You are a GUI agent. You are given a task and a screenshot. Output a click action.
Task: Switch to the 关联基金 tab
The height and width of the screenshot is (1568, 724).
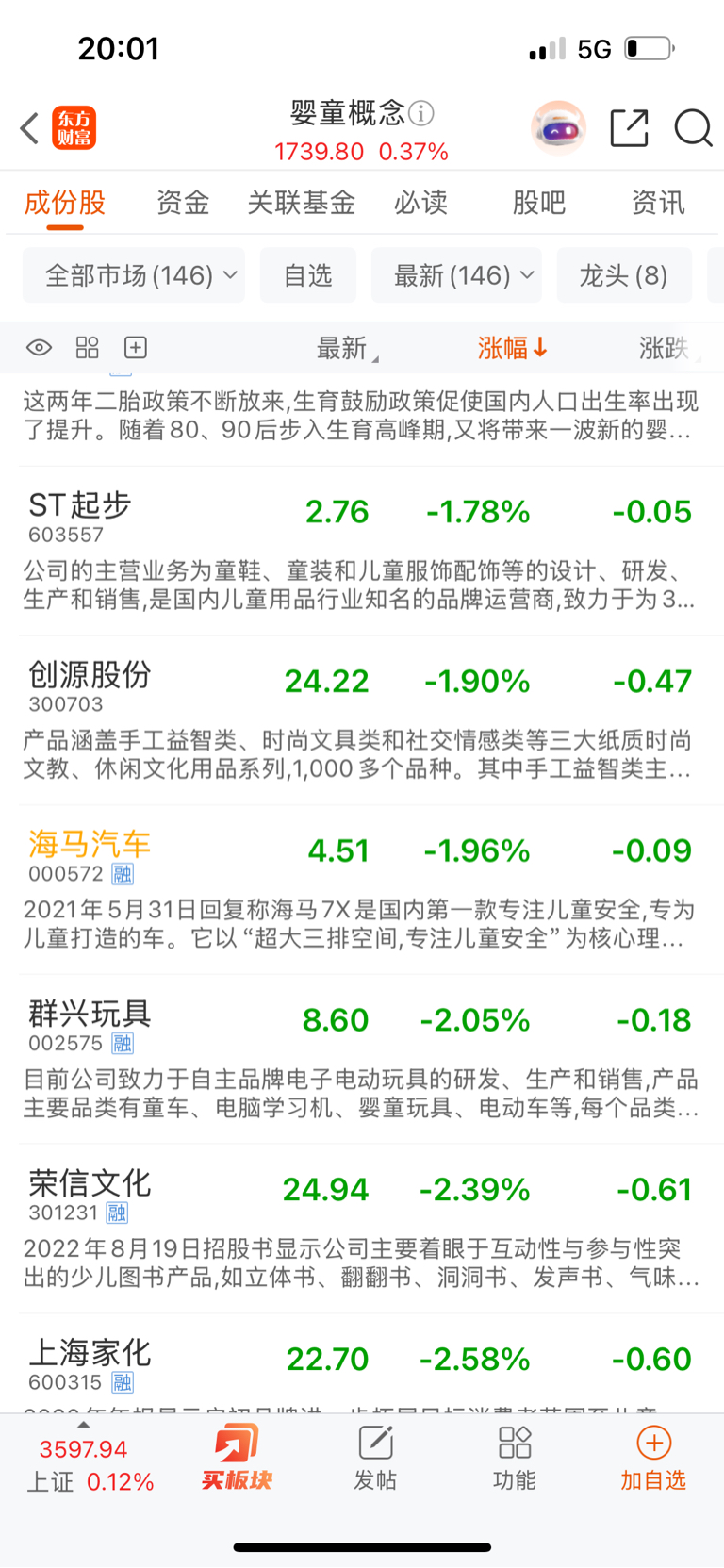pyautogui.click(x=302, y=203)
